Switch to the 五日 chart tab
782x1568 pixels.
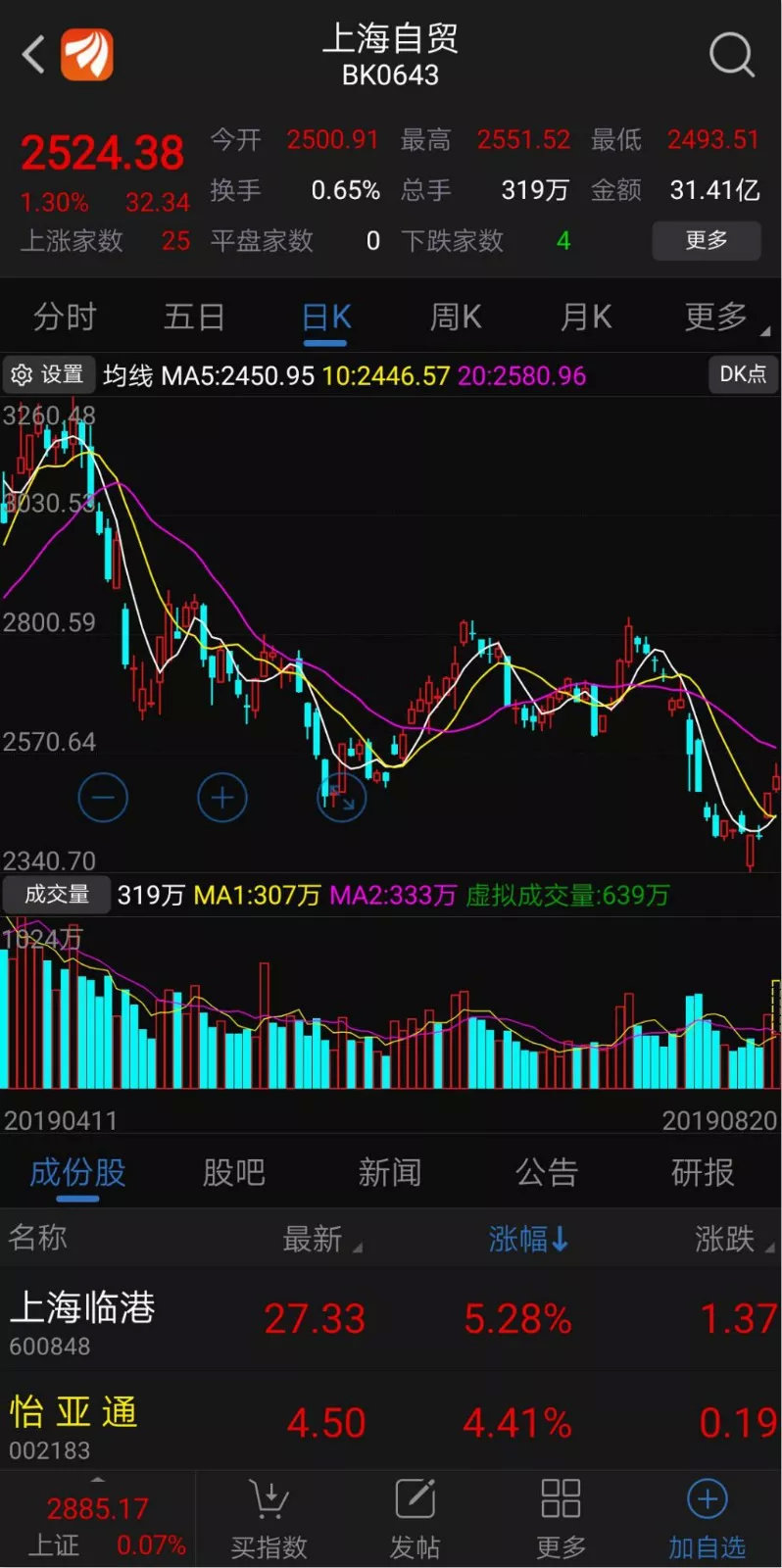(x=194, y=318)
